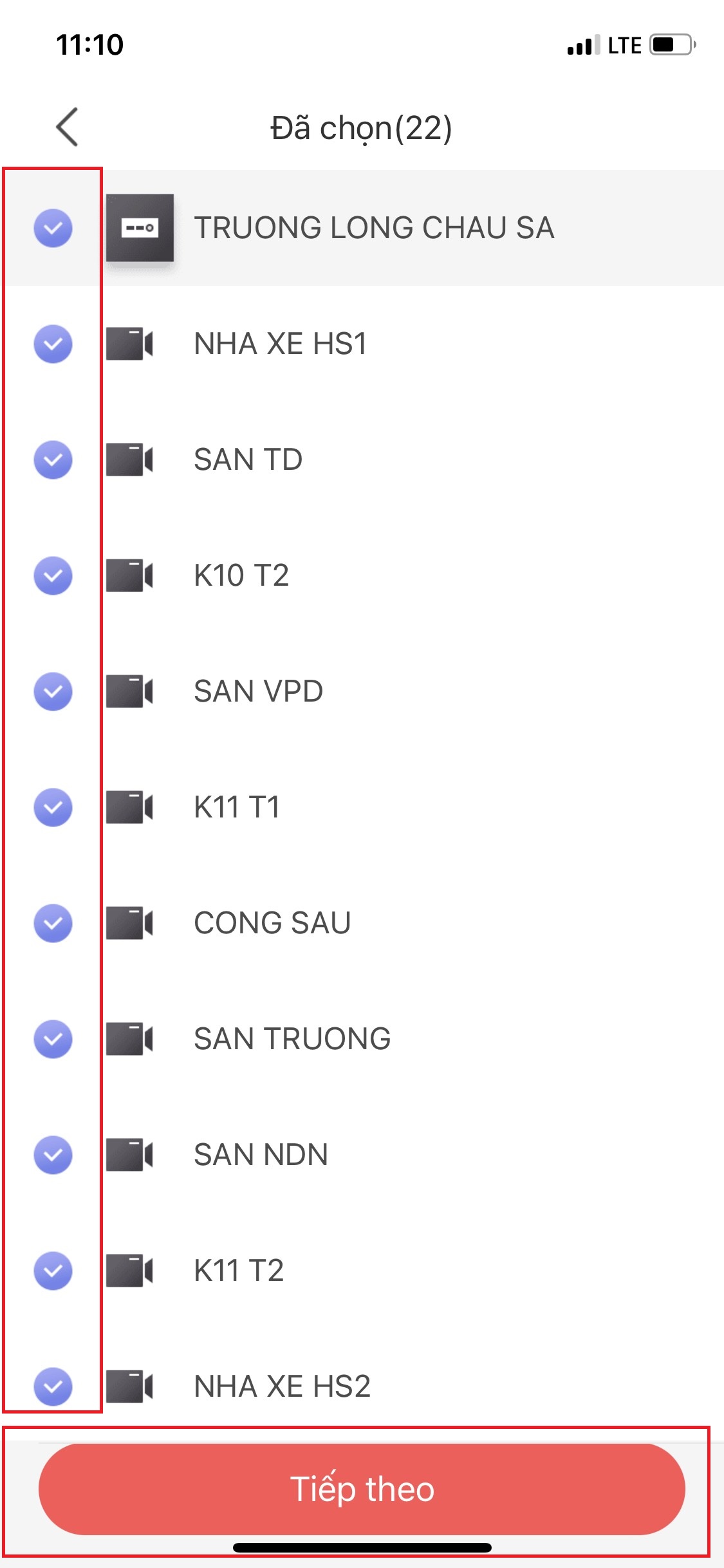Uncheck the TRUONG LONG CHAU SA device
The width and height of the screenshot is (724, 1568).
53,228
